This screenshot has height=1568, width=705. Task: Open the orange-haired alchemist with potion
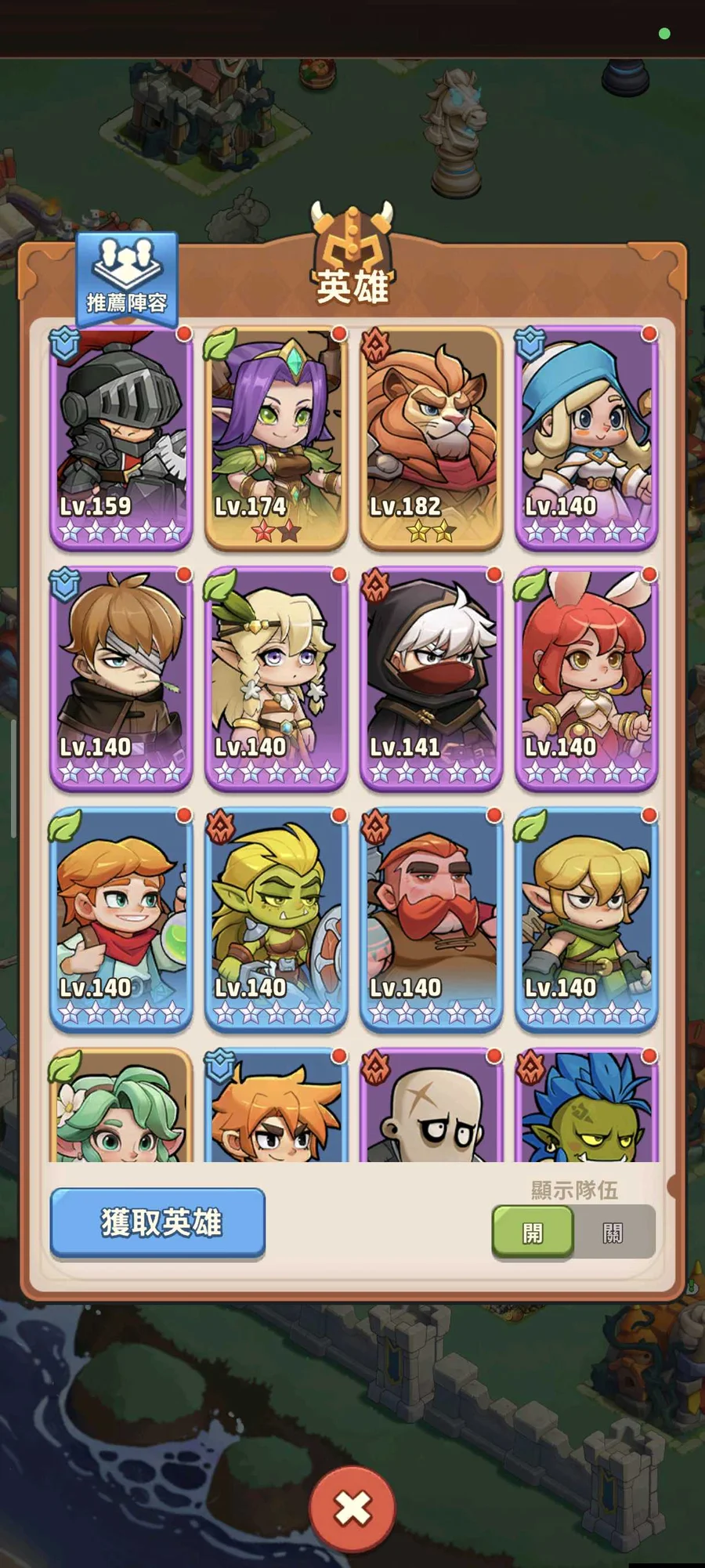[x=121, y=918]
